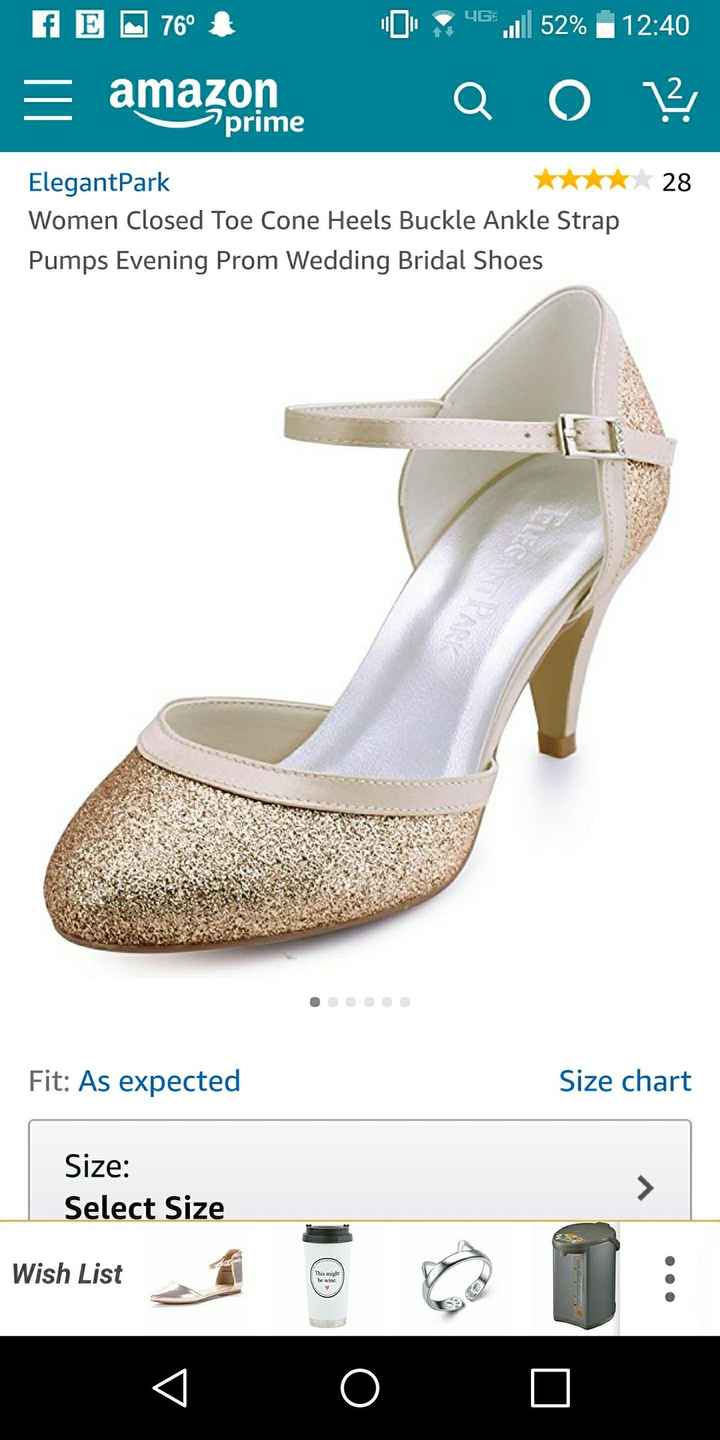Viewport: 720px width, 1440px height.
Task: Open the wish list overflow three-dot menu
Action: pyautogui.click(x=668, y=1275)
